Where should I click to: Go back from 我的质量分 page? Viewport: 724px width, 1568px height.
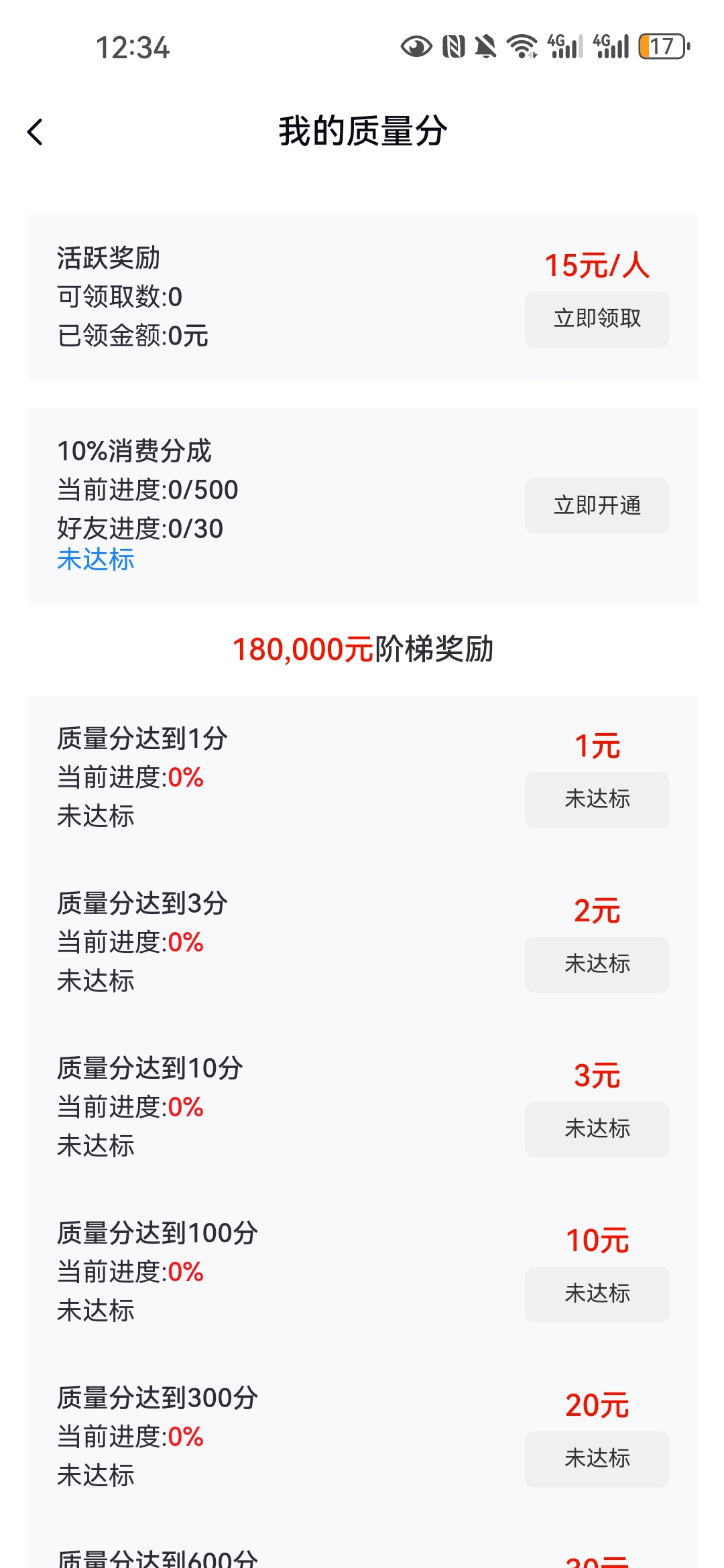click(x=36, y=132)
